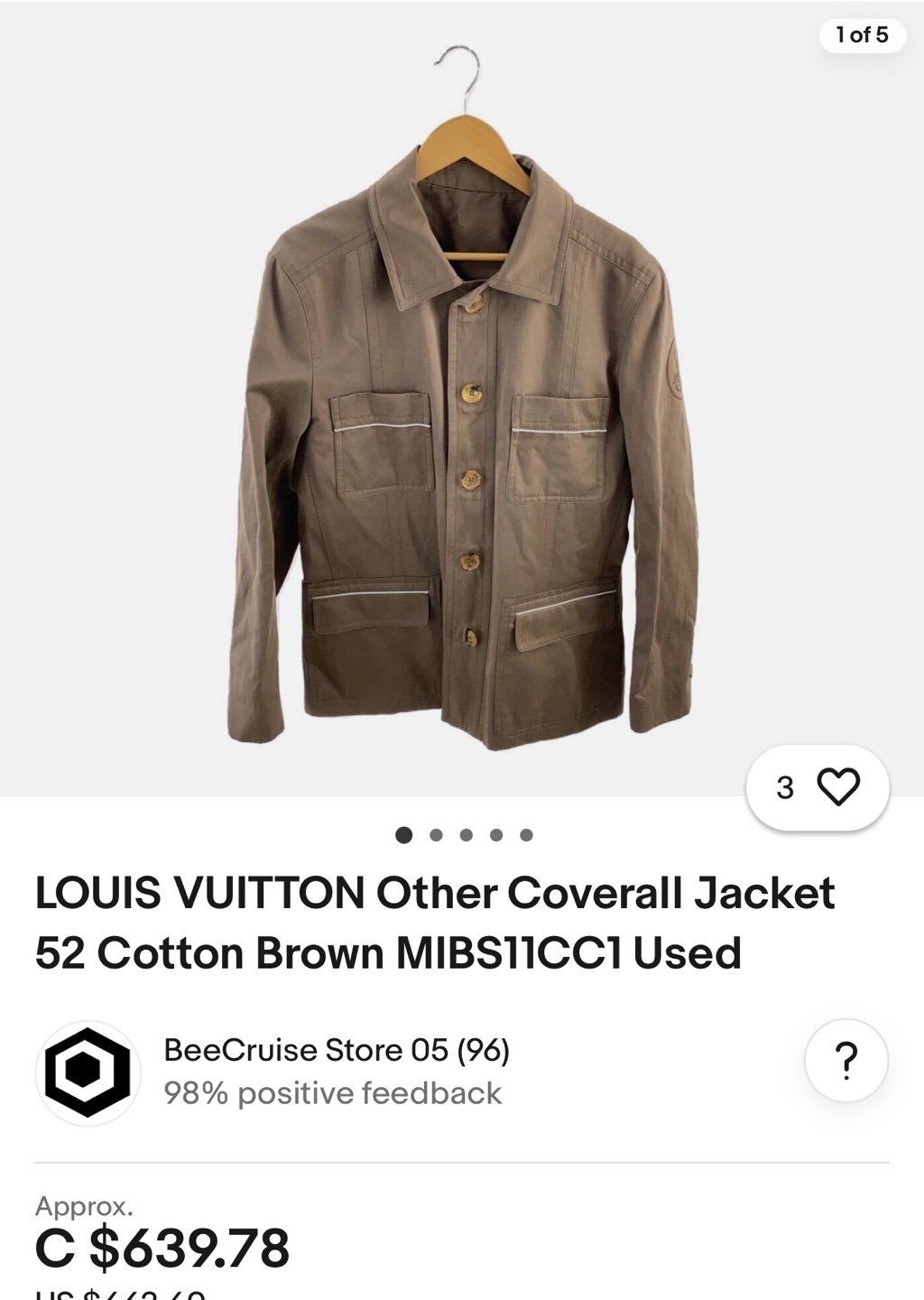
Task: Open BeeCruise Store 05 seller profile
Action: click(336, 1051)
